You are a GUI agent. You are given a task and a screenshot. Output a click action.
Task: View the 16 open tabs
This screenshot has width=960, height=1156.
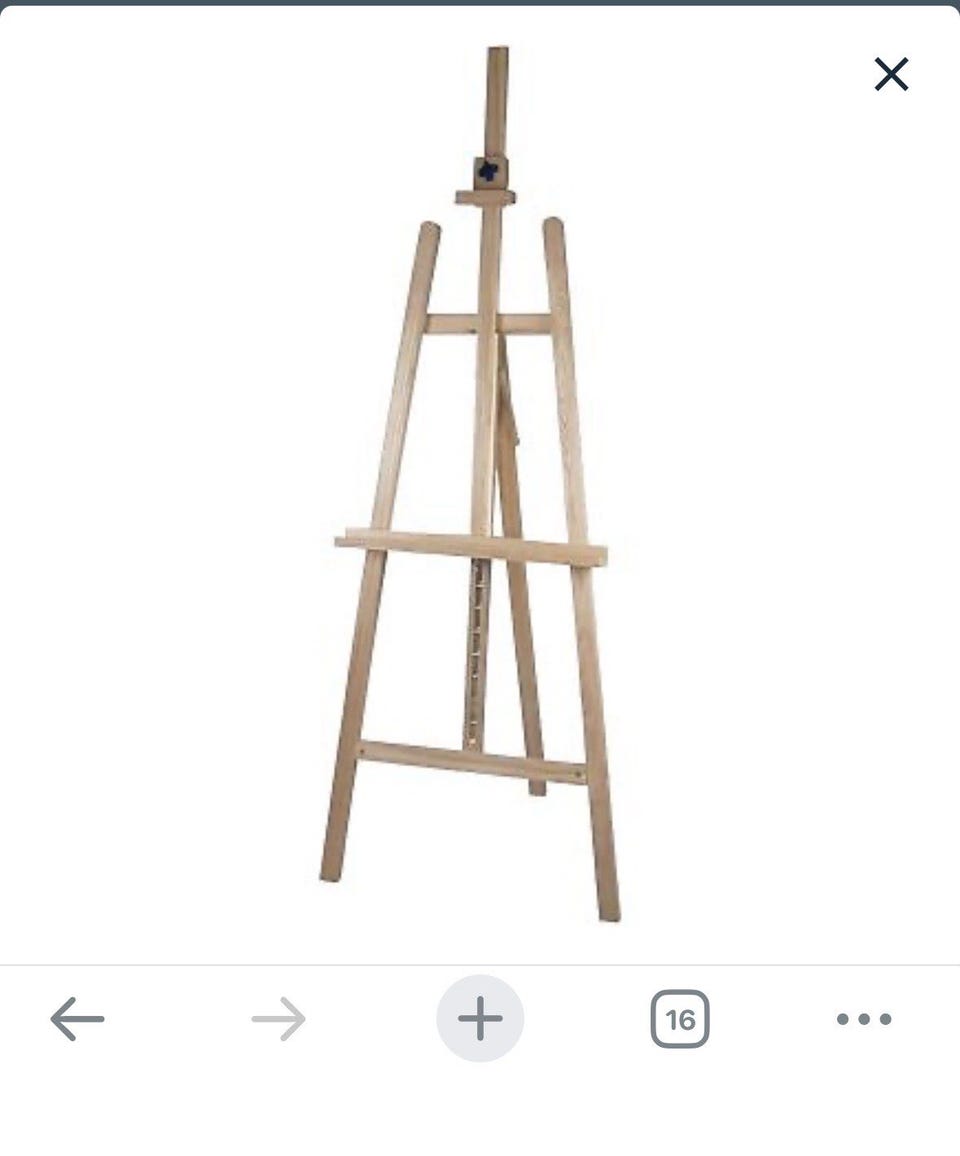(680, 1019)
